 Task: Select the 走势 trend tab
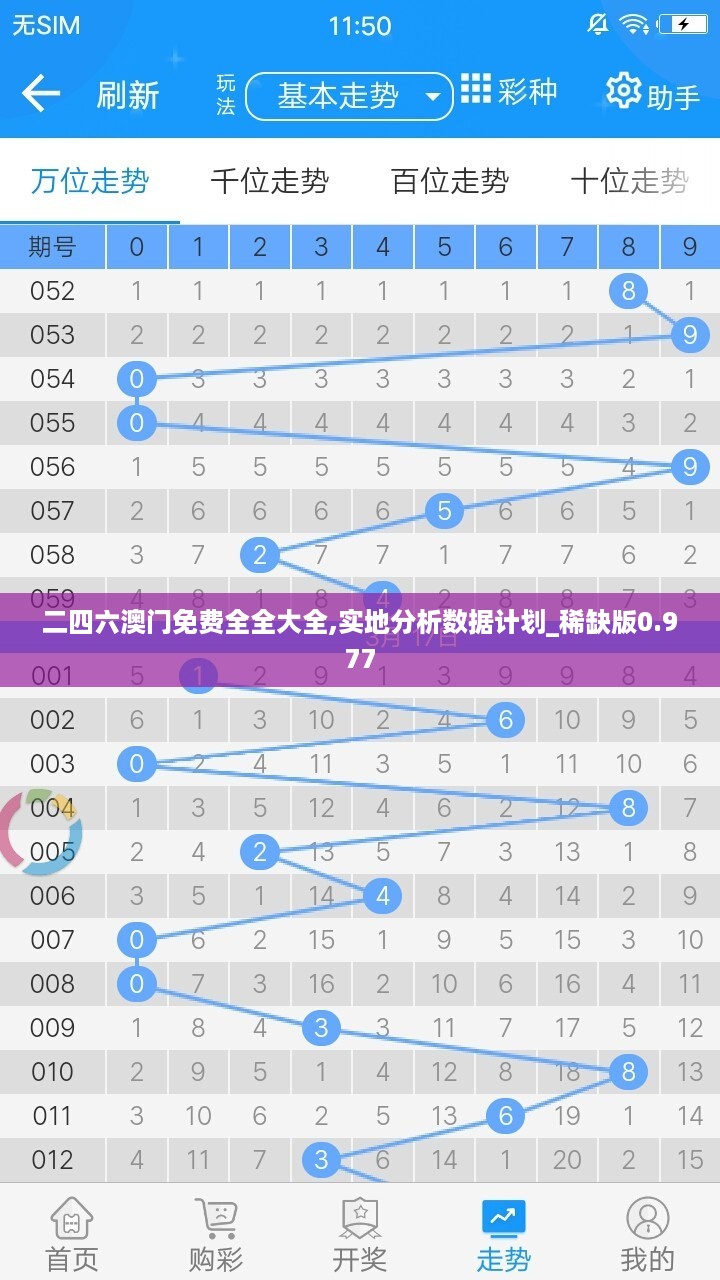coord(504,1233)
